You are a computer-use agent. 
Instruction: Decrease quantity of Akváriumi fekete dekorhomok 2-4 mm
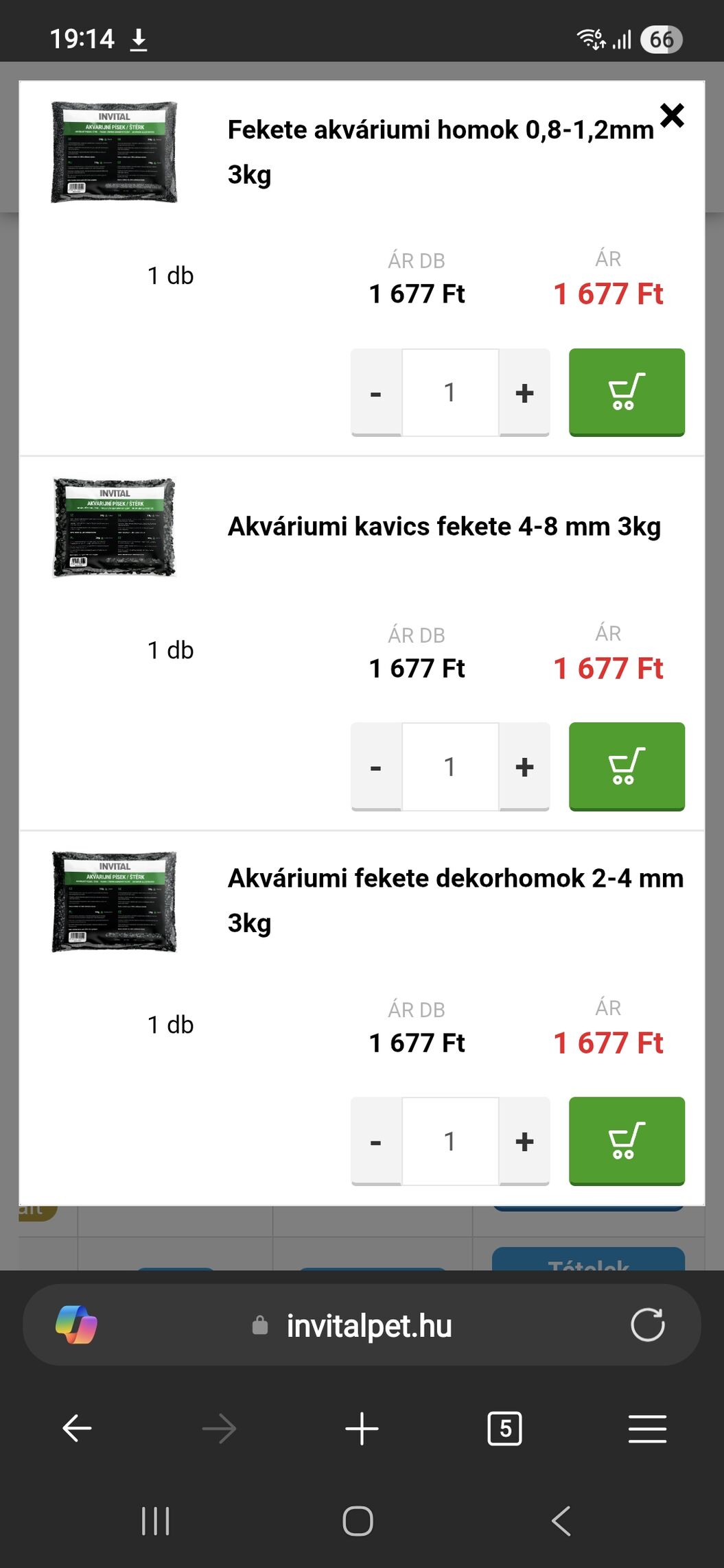(x=376, y=1141)
